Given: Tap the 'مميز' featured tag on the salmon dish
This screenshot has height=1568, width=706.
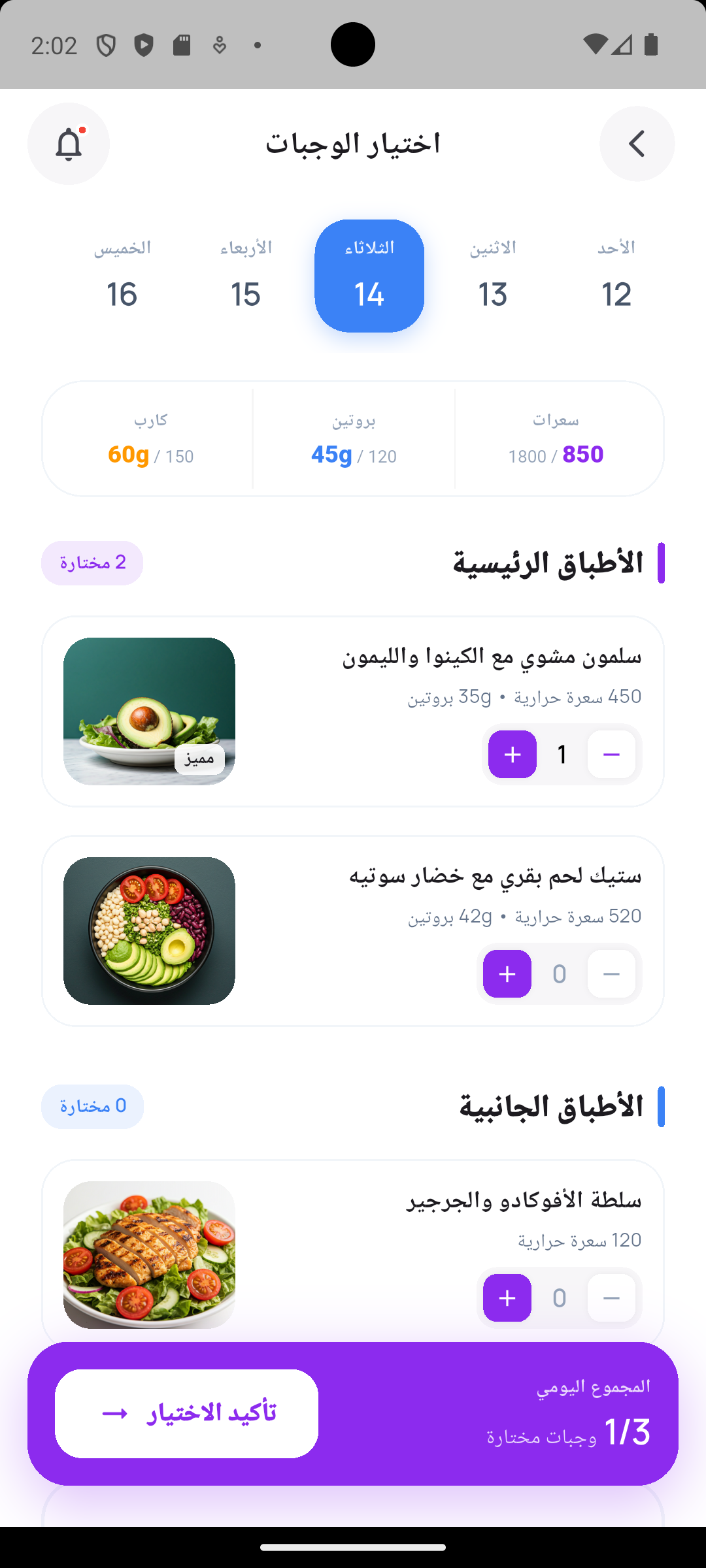Looking at the screenshot, I should point(199,760).
